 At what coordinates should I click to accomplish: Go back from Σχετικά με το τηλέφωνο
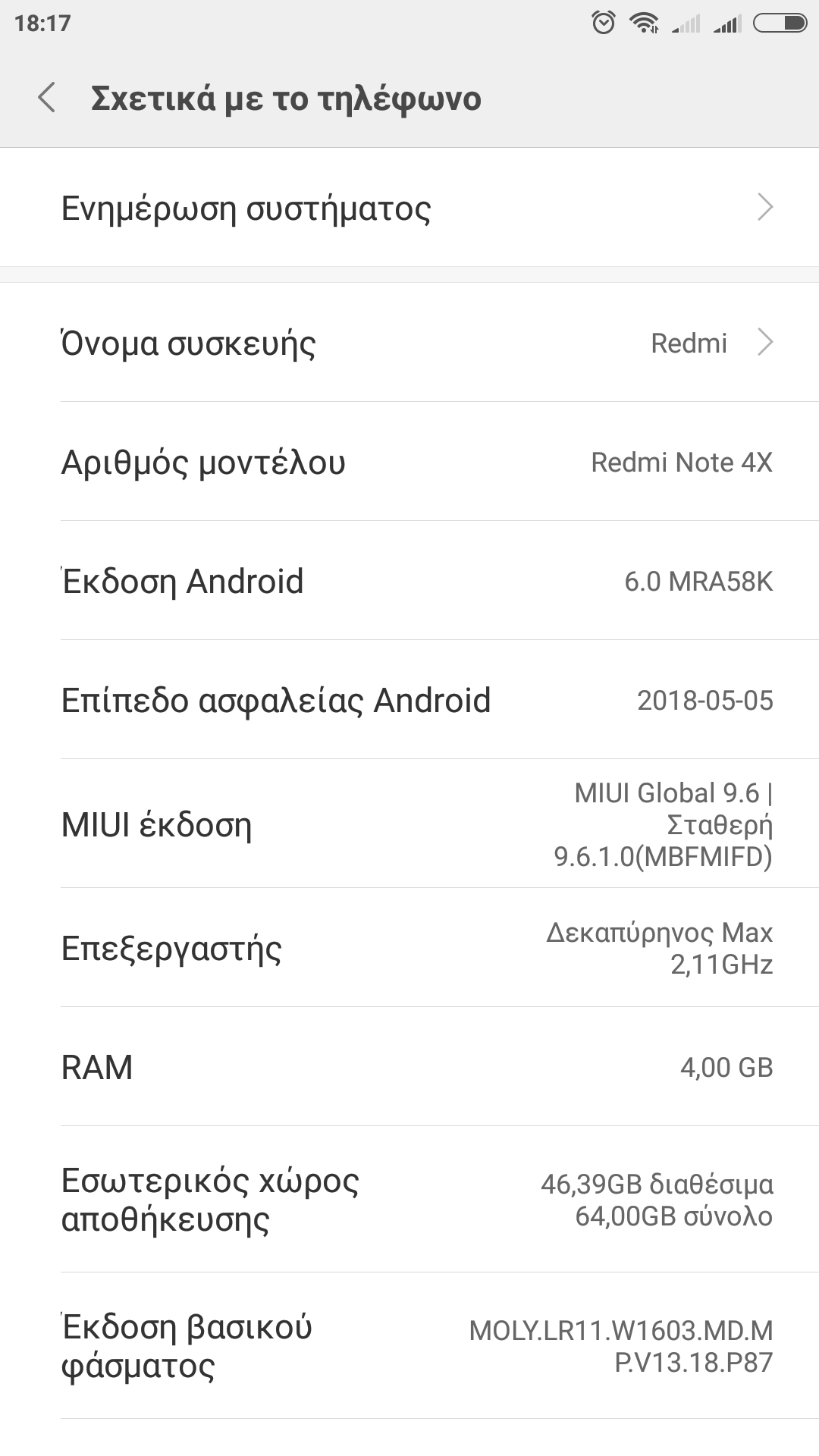click(x=47, y=99)
